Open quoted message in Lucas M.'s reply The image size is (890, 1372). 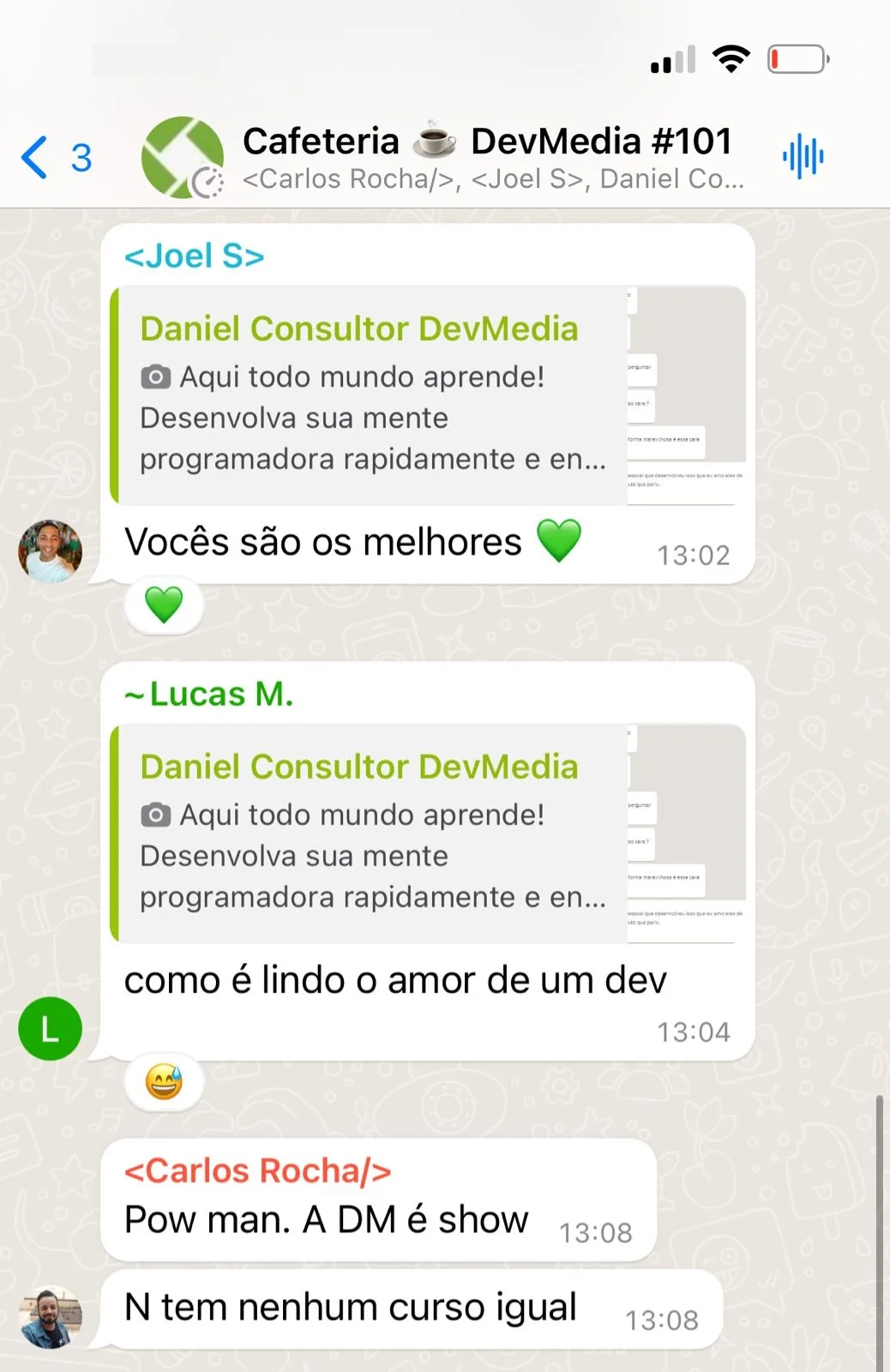tap(427, 833)
